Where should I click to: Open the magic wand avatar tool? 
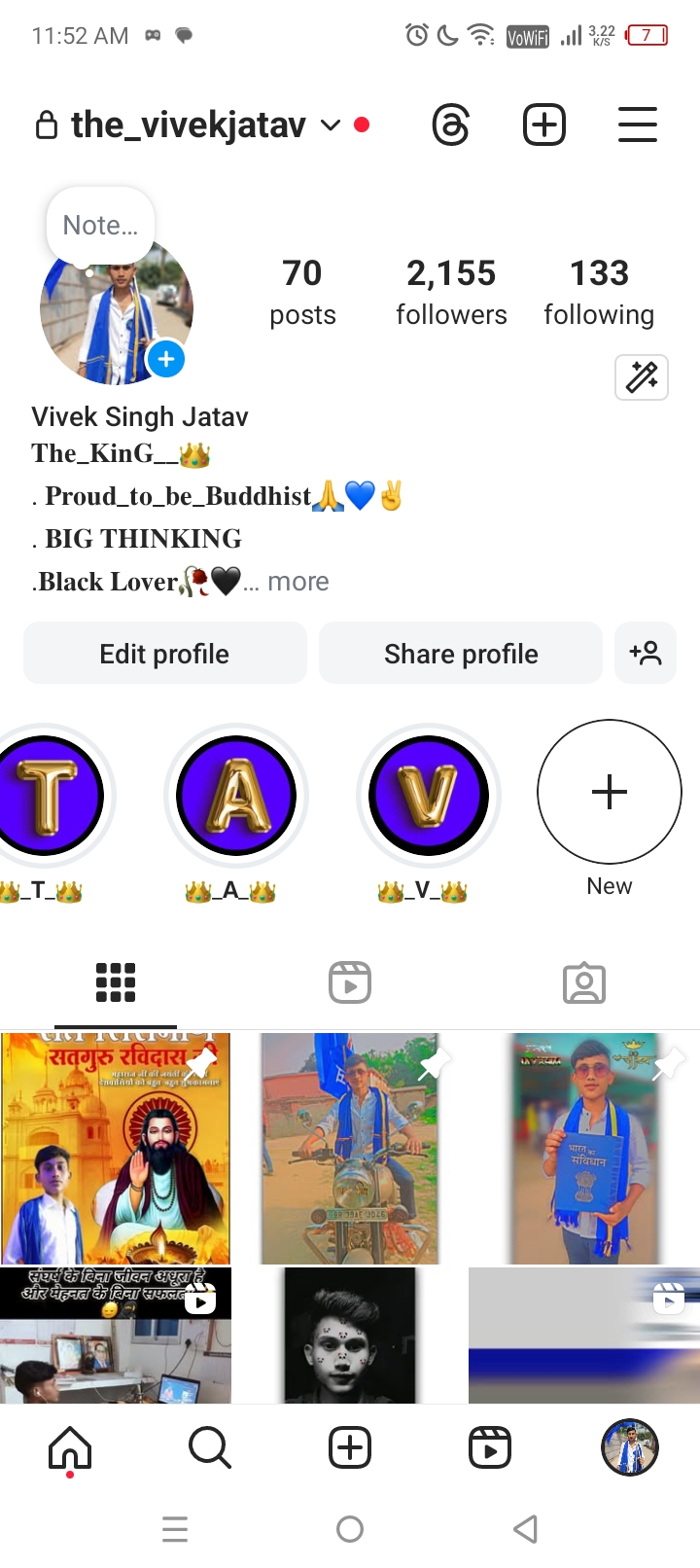[x=642, y=377]
